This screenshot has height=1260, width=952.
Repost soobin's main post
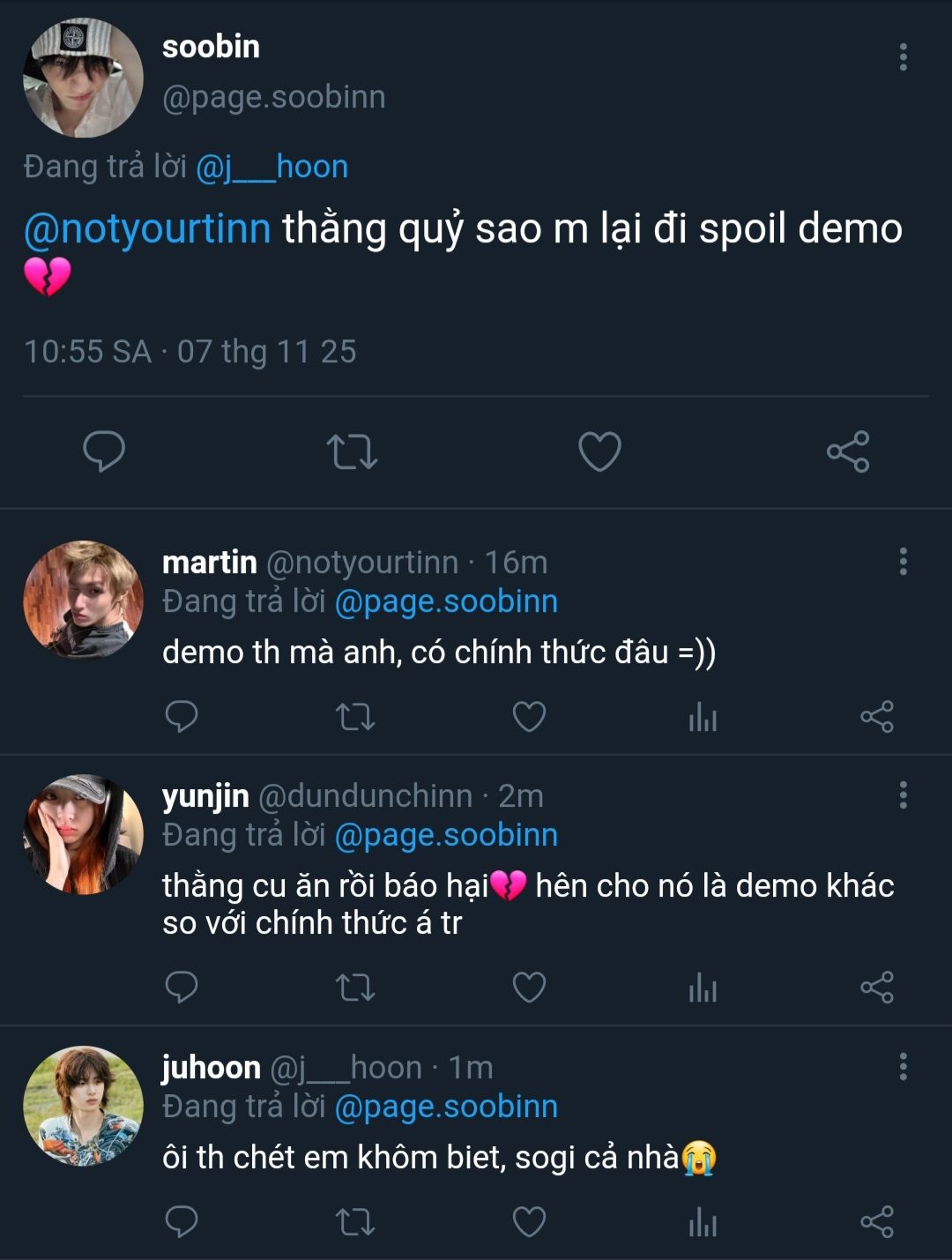(352, 451)
